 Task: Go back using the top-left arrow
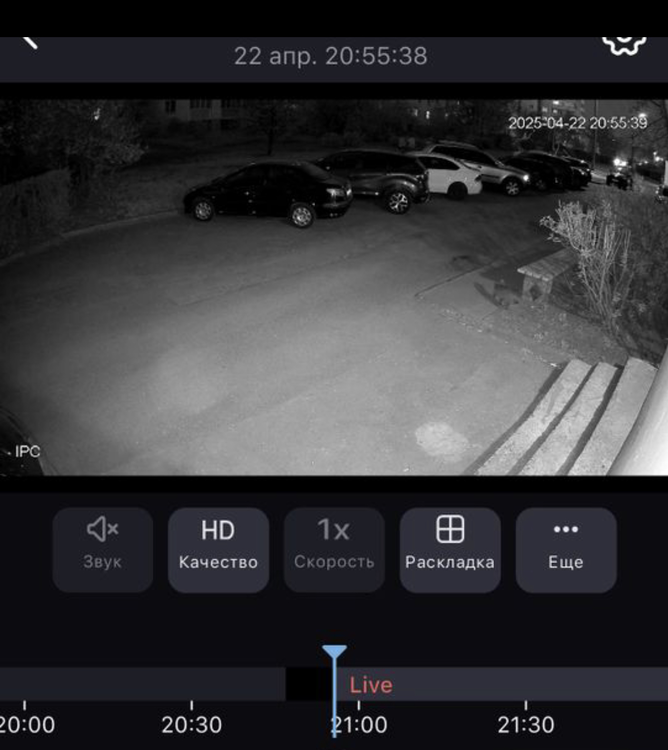pyautogui.click(x=30, y=41)
